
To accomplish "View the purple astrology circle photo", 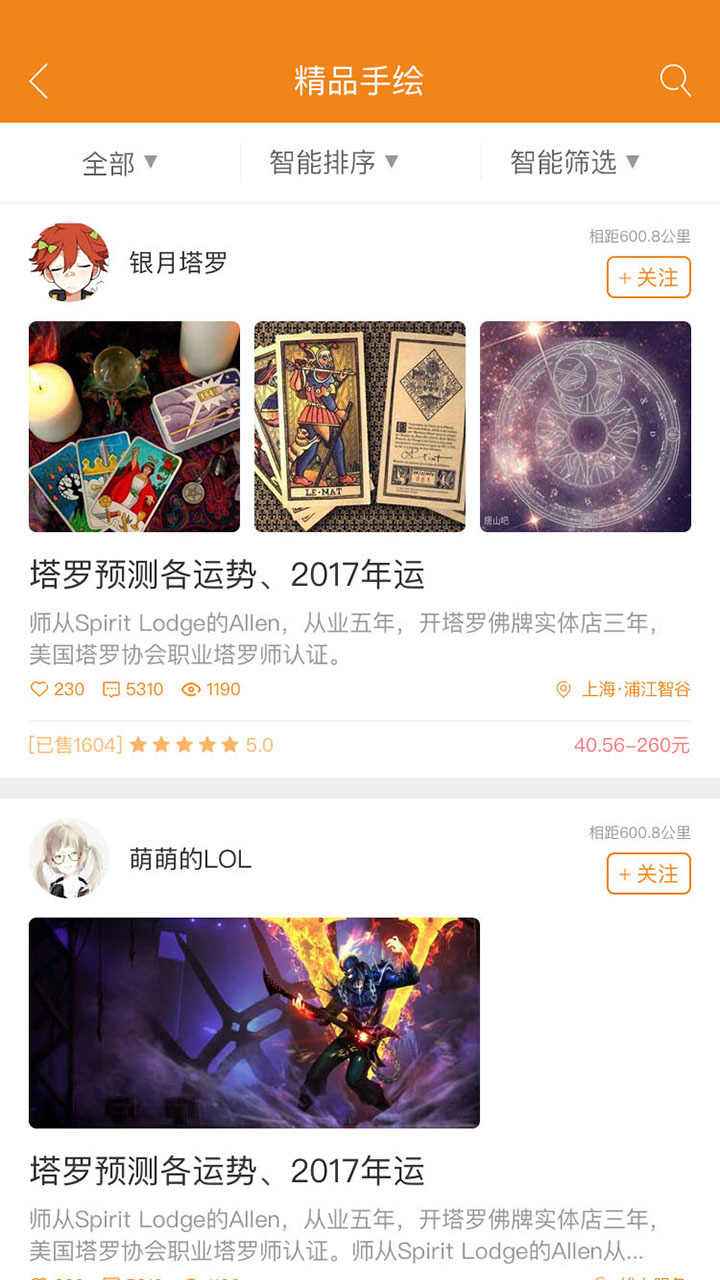I will click(x=585, y=426).
